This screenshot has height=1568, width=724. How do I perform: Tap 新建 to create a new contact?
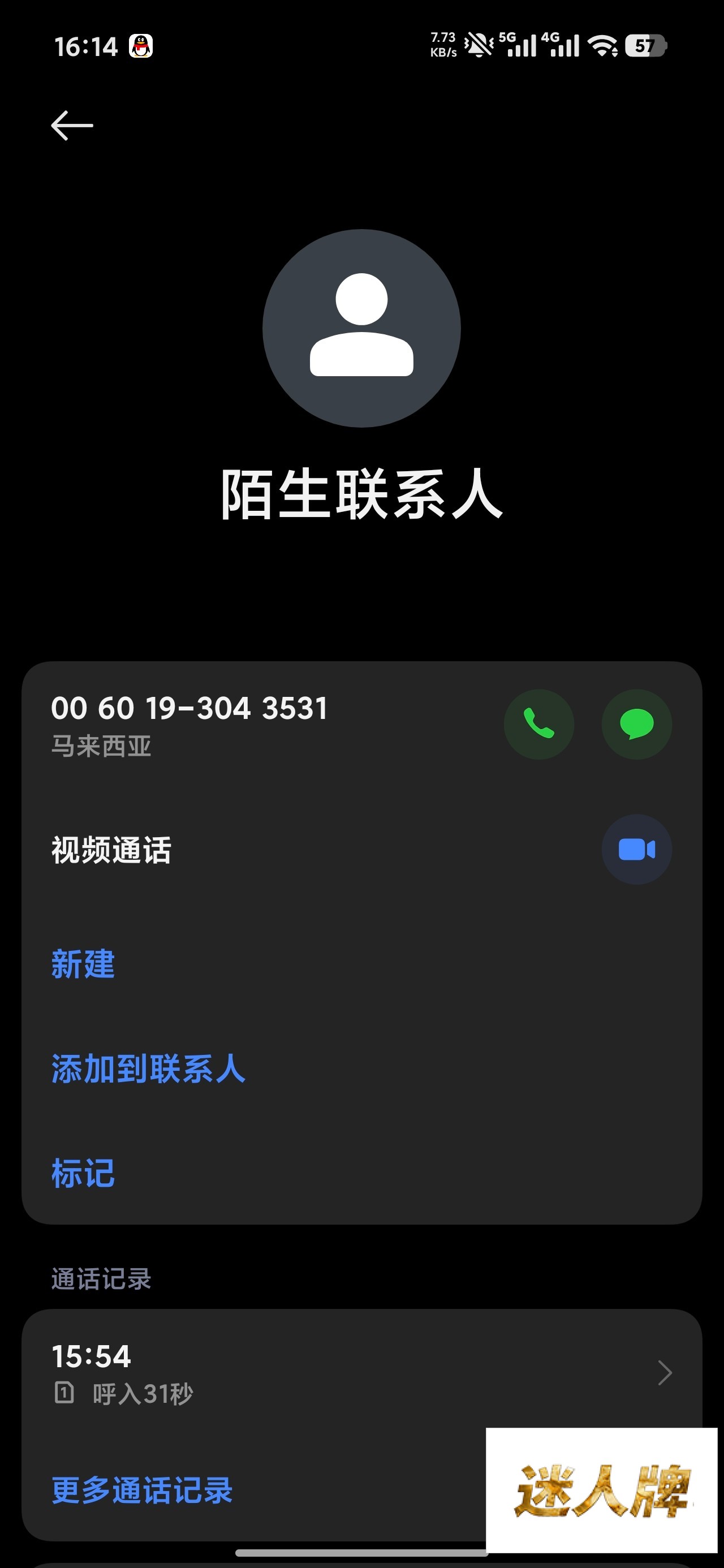pos(83,964)
